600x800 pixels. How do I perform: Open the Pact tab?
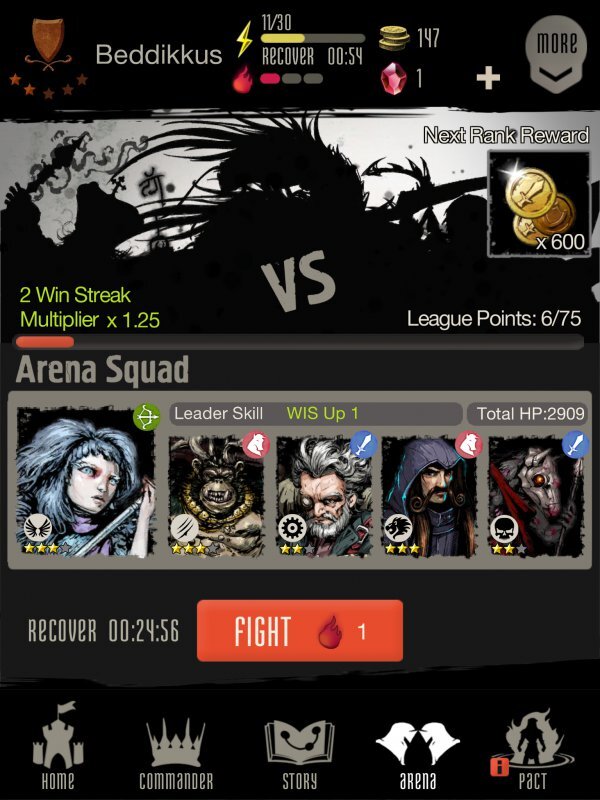click(x=531, y=750)
